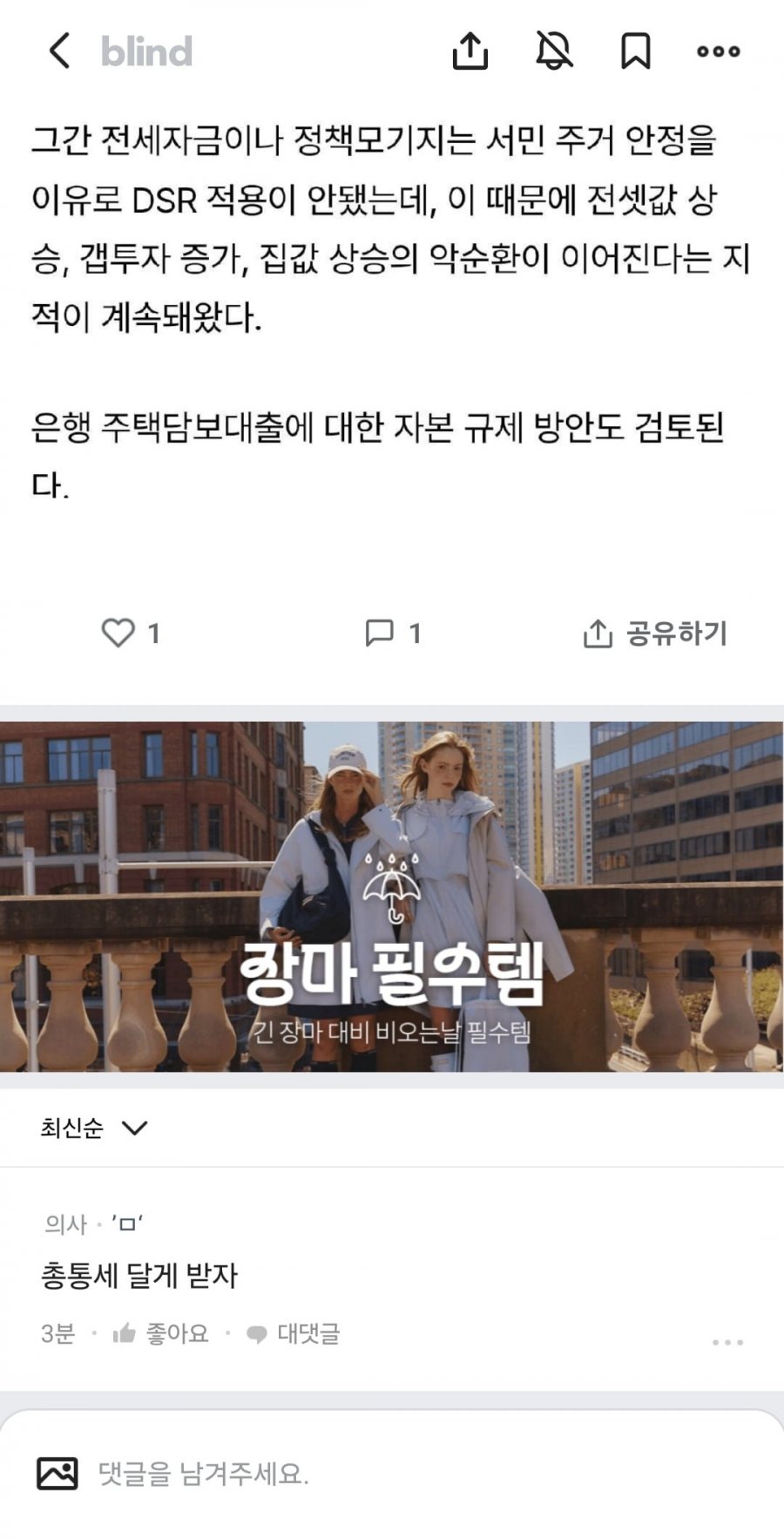The height and width of the screenshot is (1539, 784).
Task: Like the post with the heart
Action: point(118,633)
